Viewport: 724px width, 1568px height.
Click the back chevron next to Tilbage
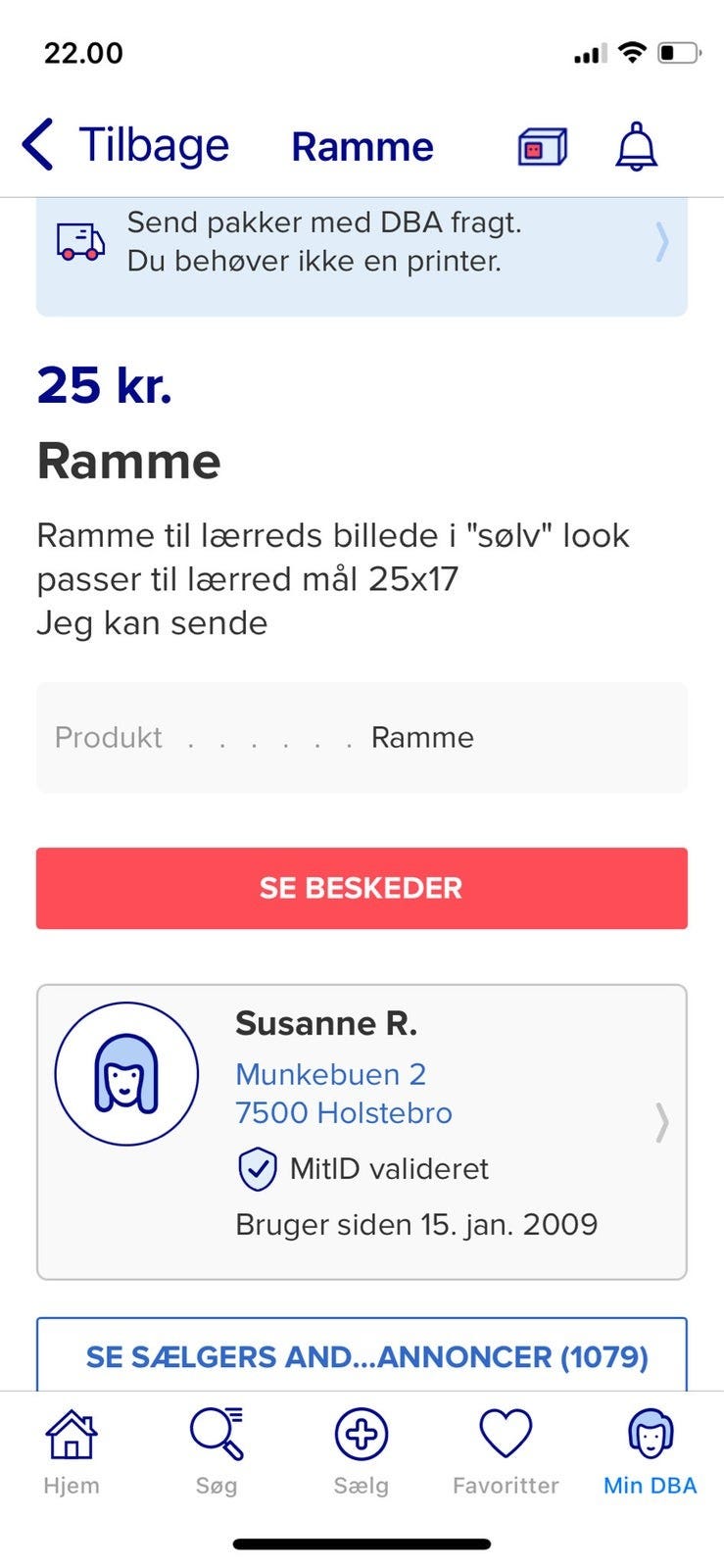[x=37, y=143]
